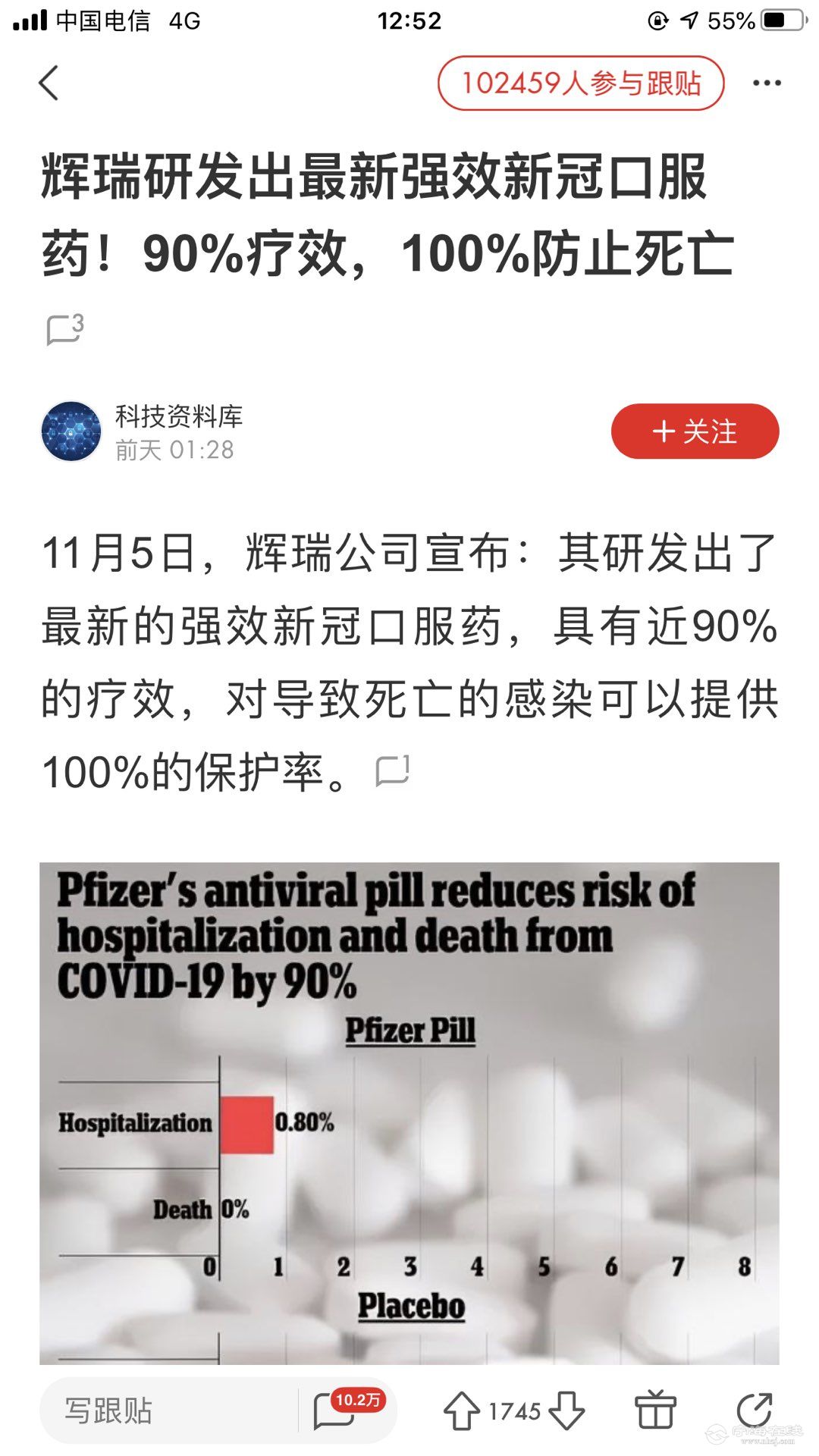
Task: Downvote this article
Action: [567, 1411]
